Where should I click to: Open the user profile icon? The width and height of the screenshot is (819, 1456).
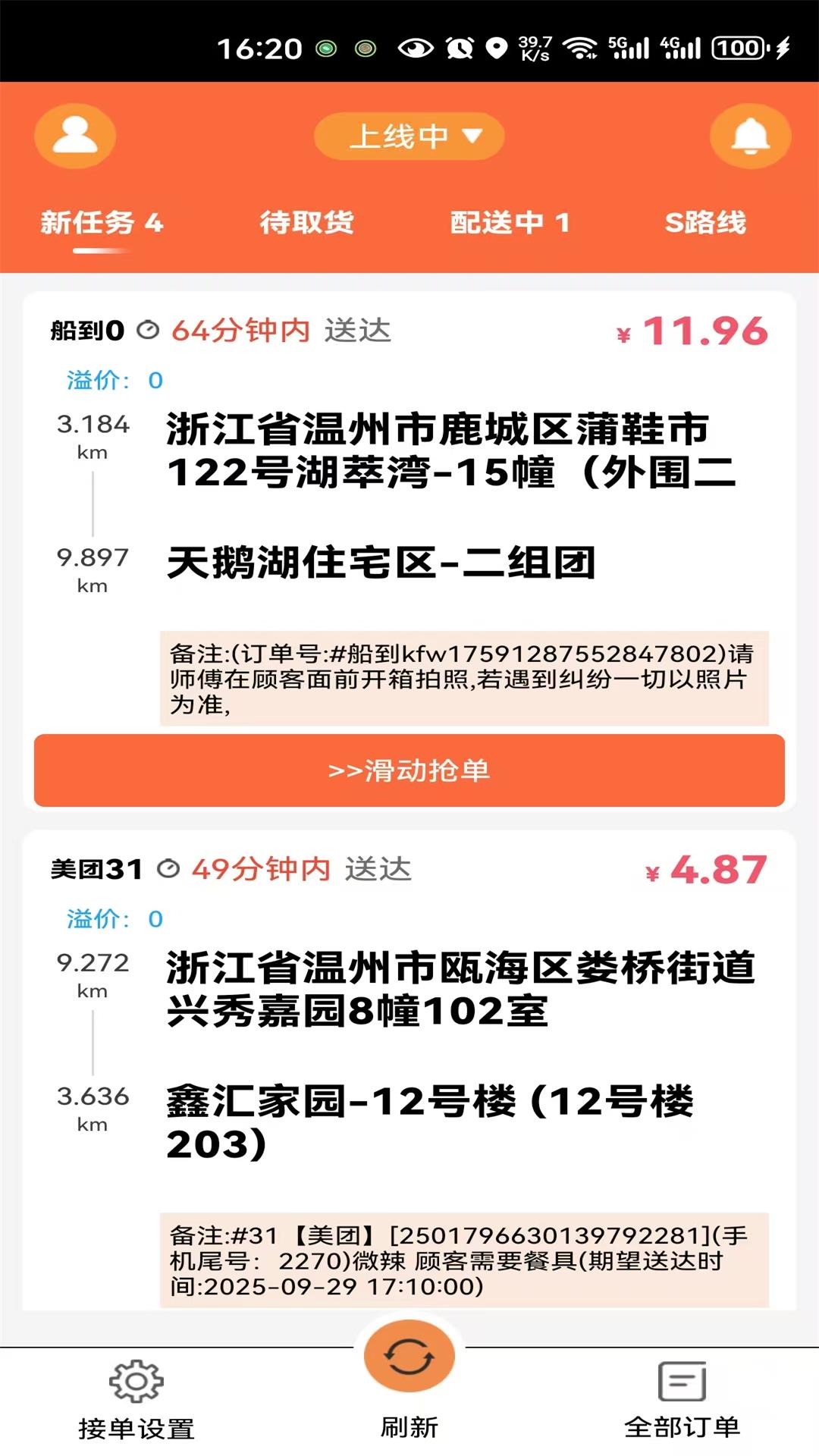tap(75, 136)
